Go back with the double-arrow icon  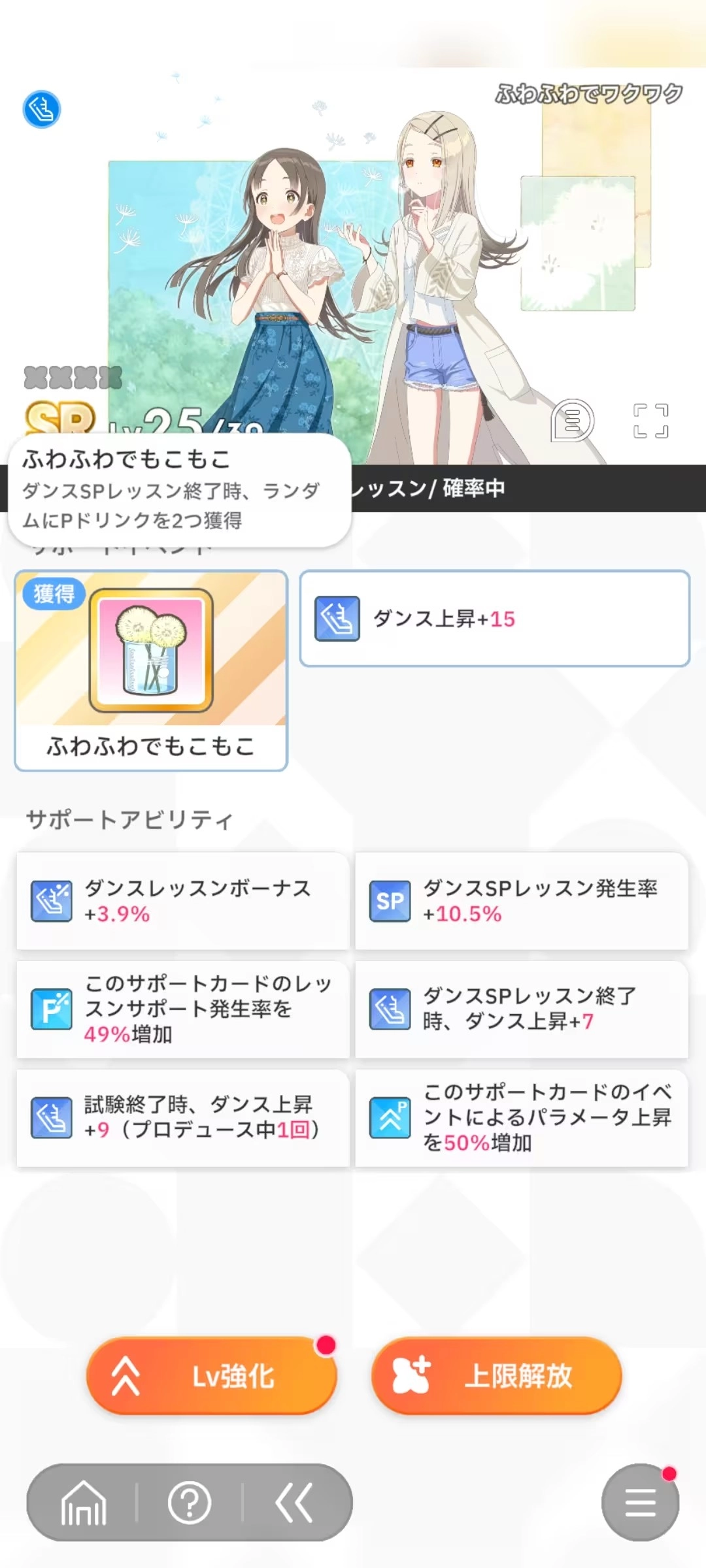294,1503
